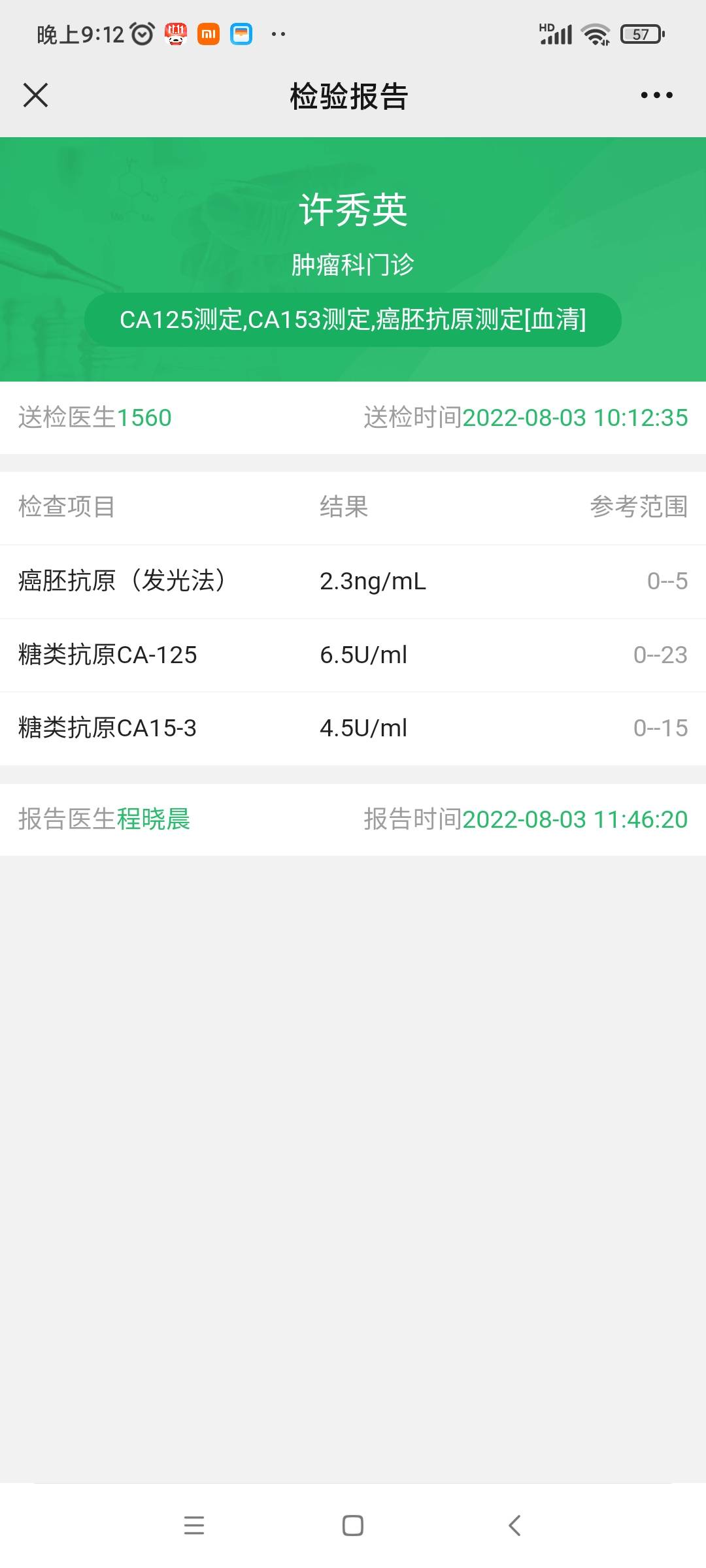Close the lab report page
The width and height of the screenshot is (706, 1568).
point(36,95)
